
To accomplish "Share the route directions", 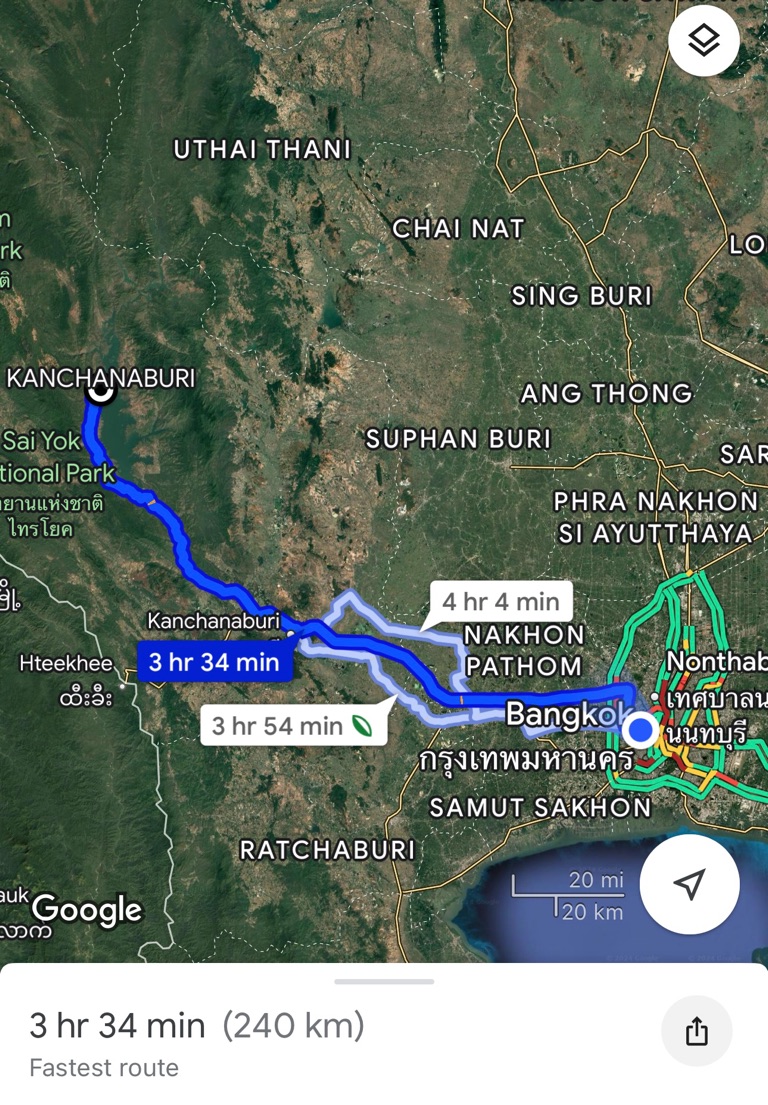I will 696,1031.
